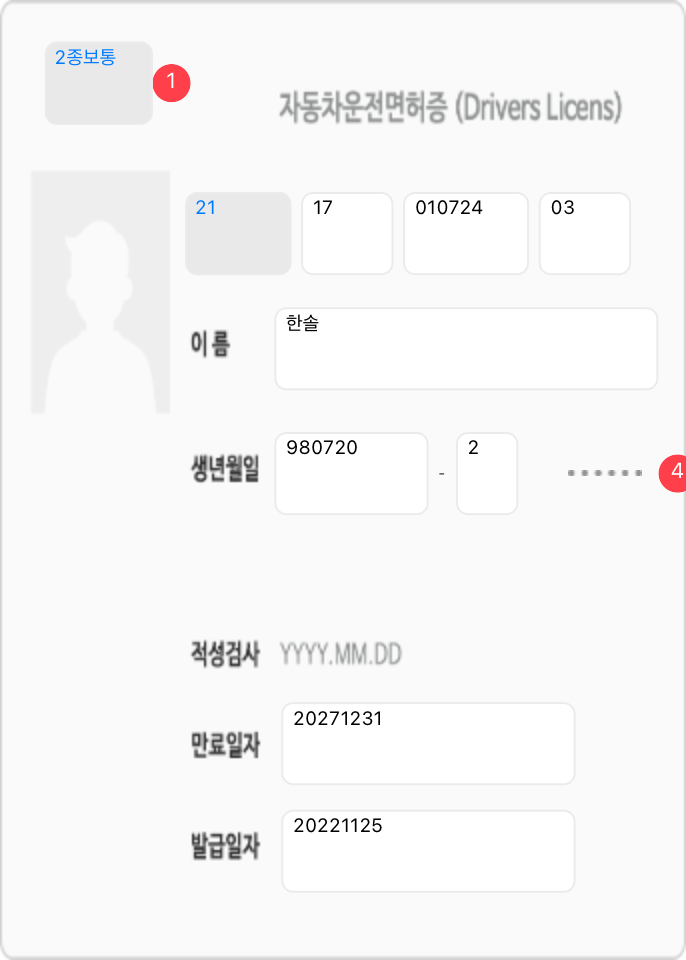Select the region code field showing 21
The width and height of the screenshot is (686, 960).
[238, 233]
